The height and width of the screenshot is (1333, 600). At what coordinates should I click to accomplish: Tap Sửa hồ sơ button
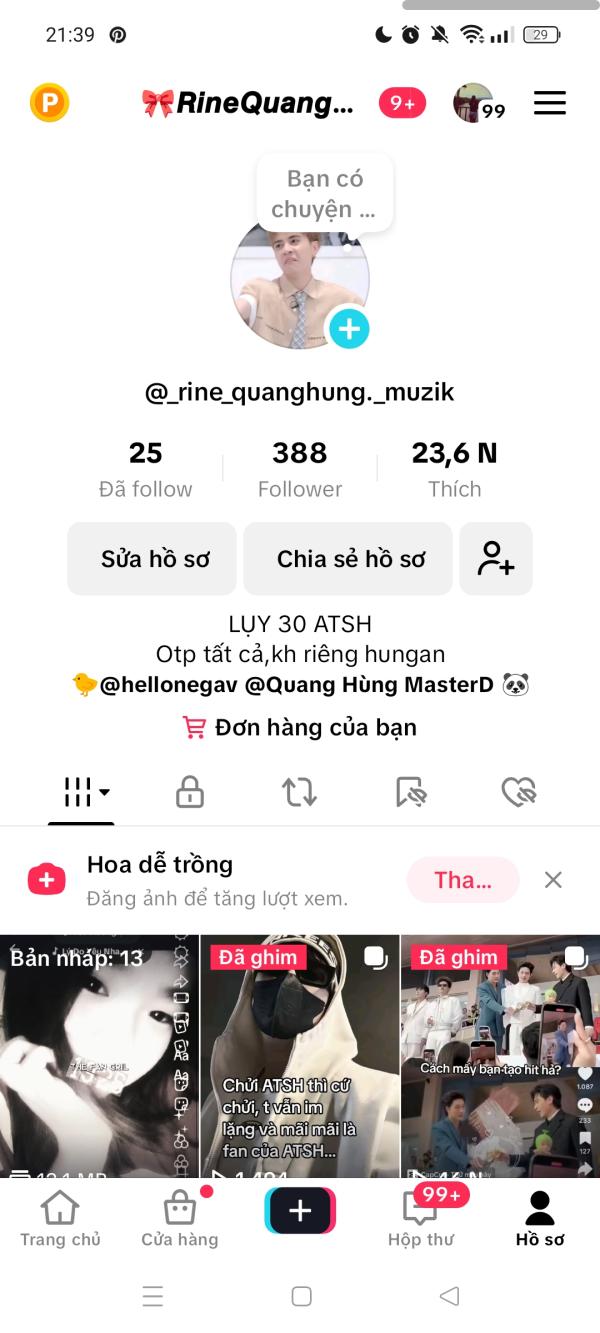tap(153, 559)
